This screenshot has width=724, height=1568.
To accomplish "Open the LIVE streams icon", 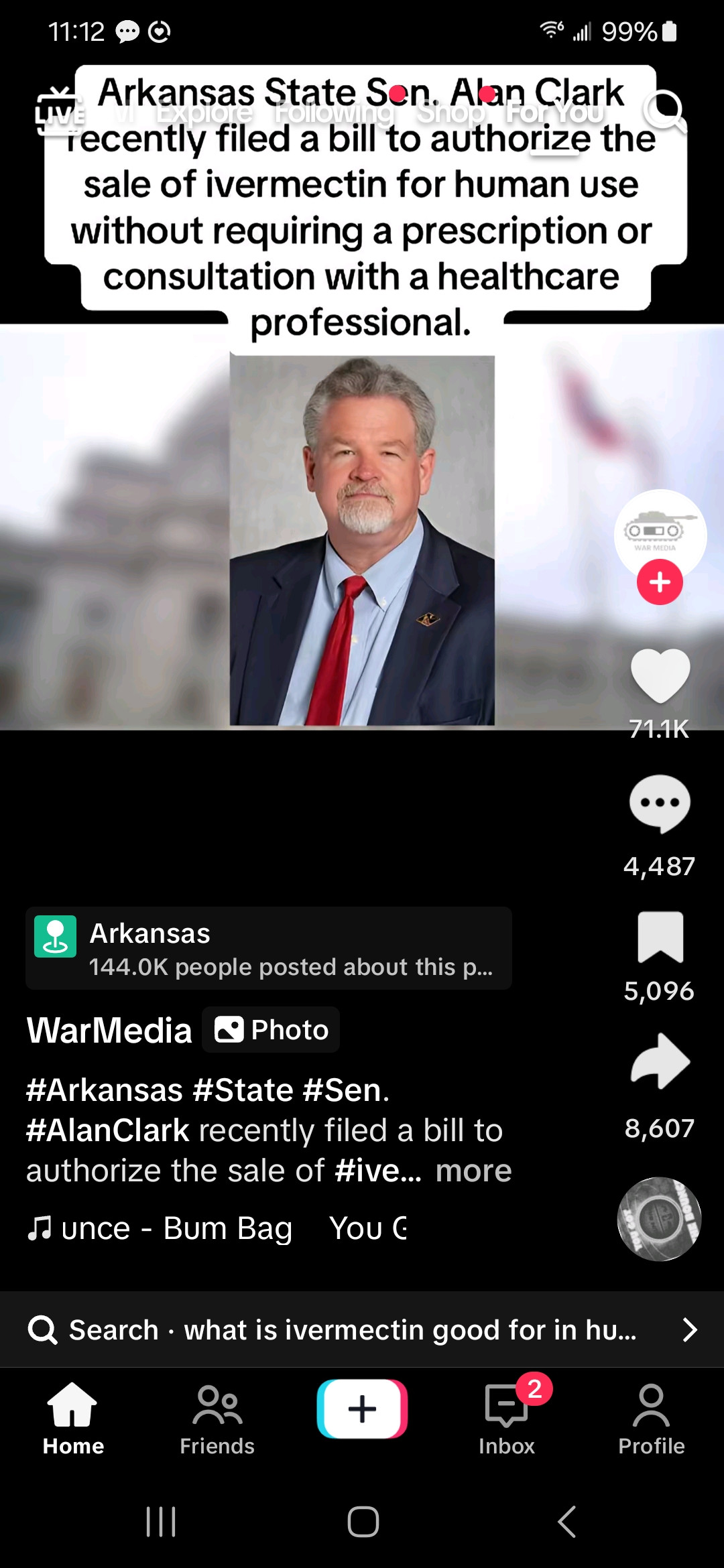I will [x=60, y=112].
